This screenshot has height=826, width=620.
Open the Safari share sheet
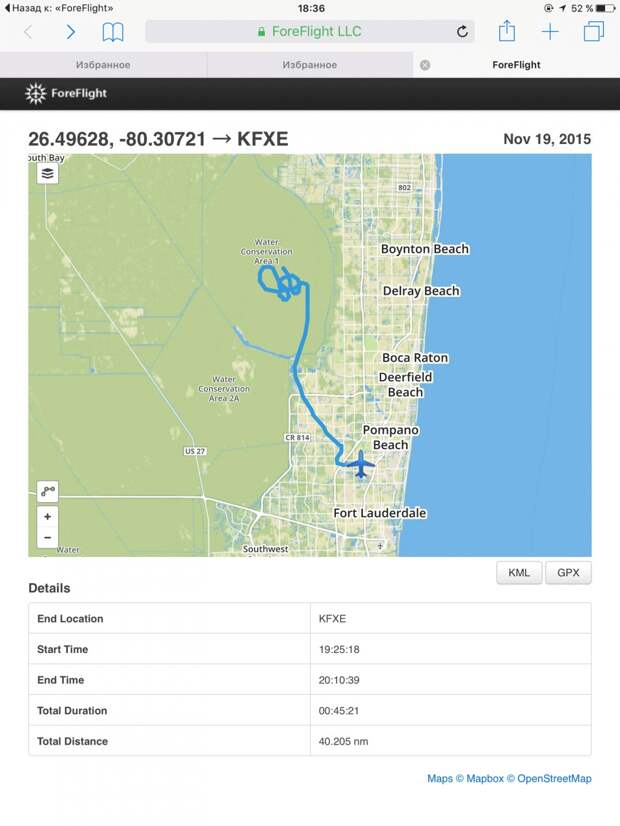[507, 31]
